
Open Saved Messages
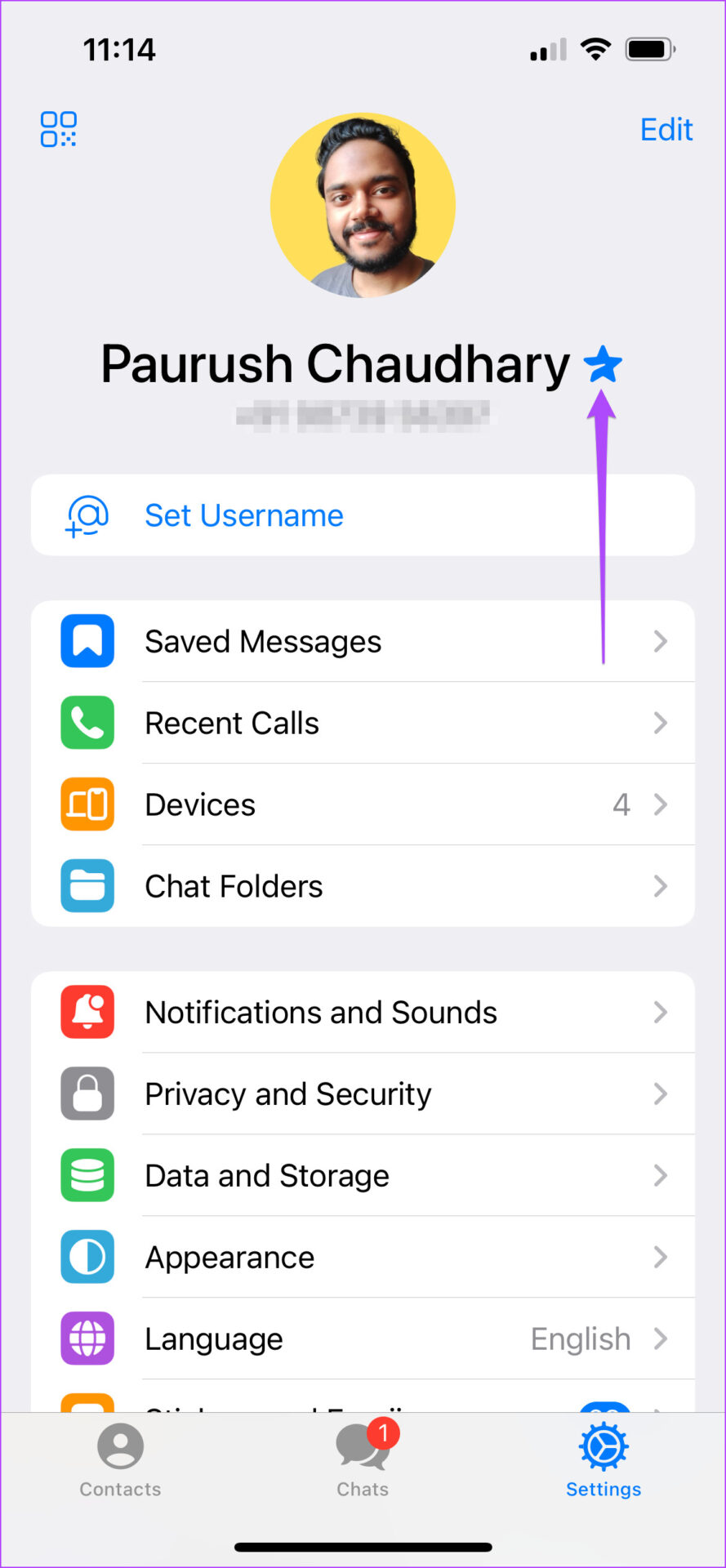[x=363, y=641]
